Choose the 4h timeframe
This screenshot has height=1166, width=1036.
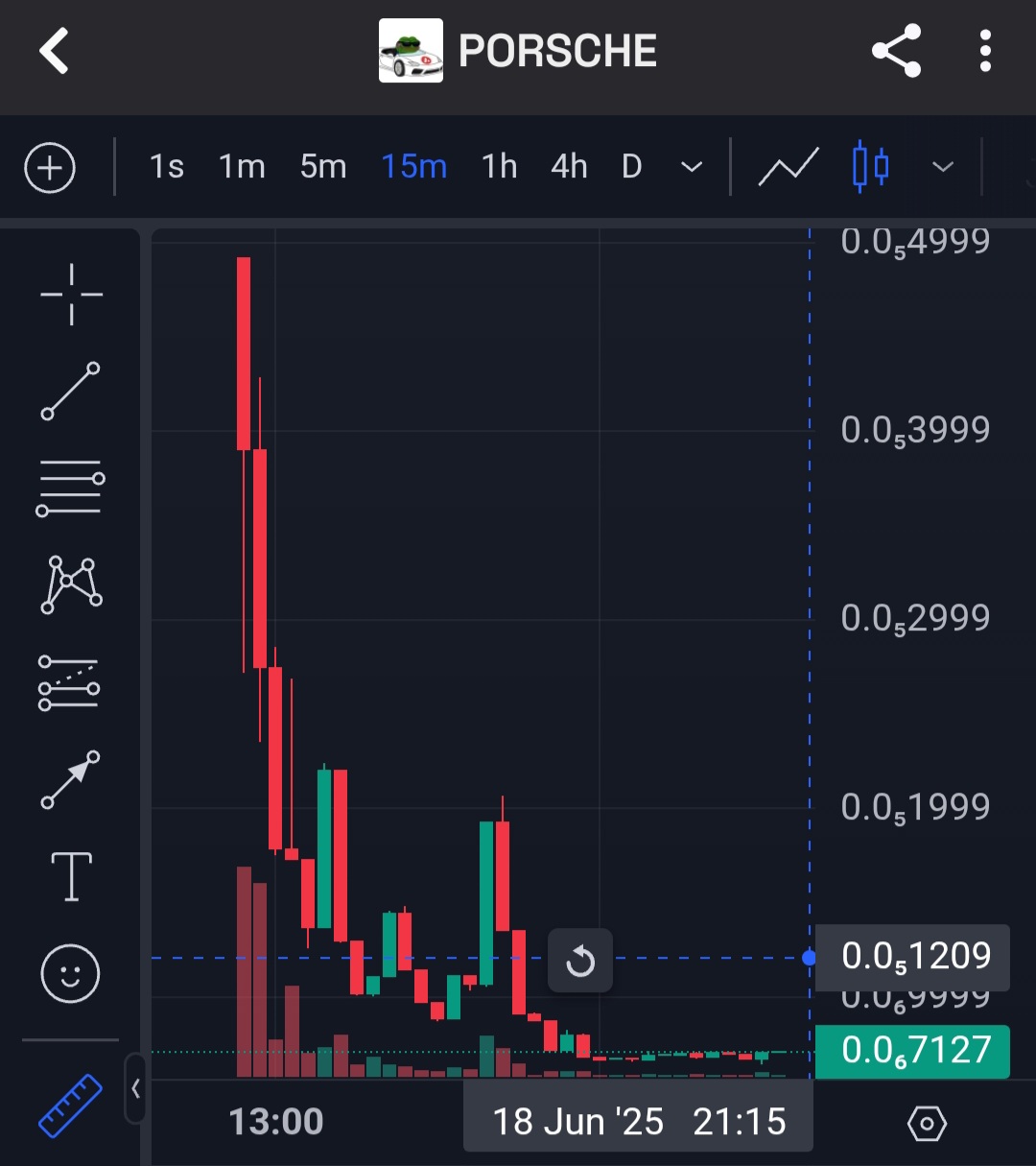point(569,167)
